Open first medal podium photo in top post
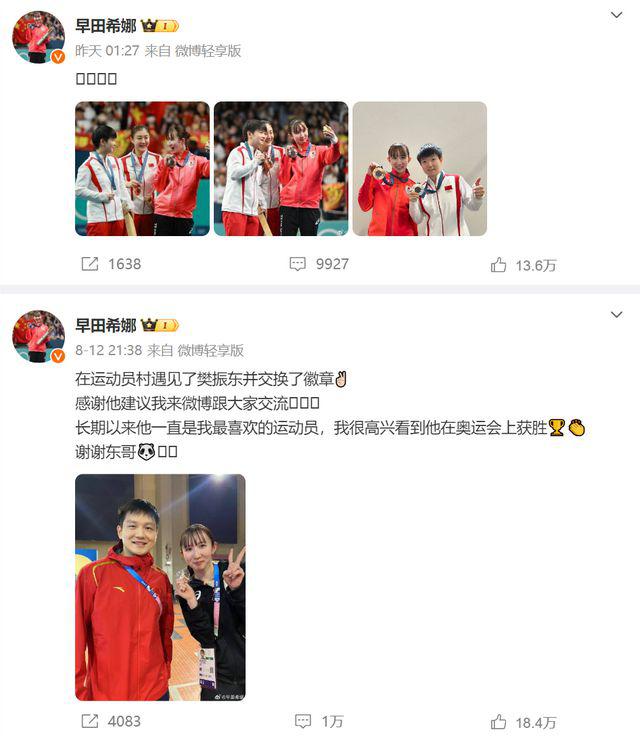 coord(142,168)
